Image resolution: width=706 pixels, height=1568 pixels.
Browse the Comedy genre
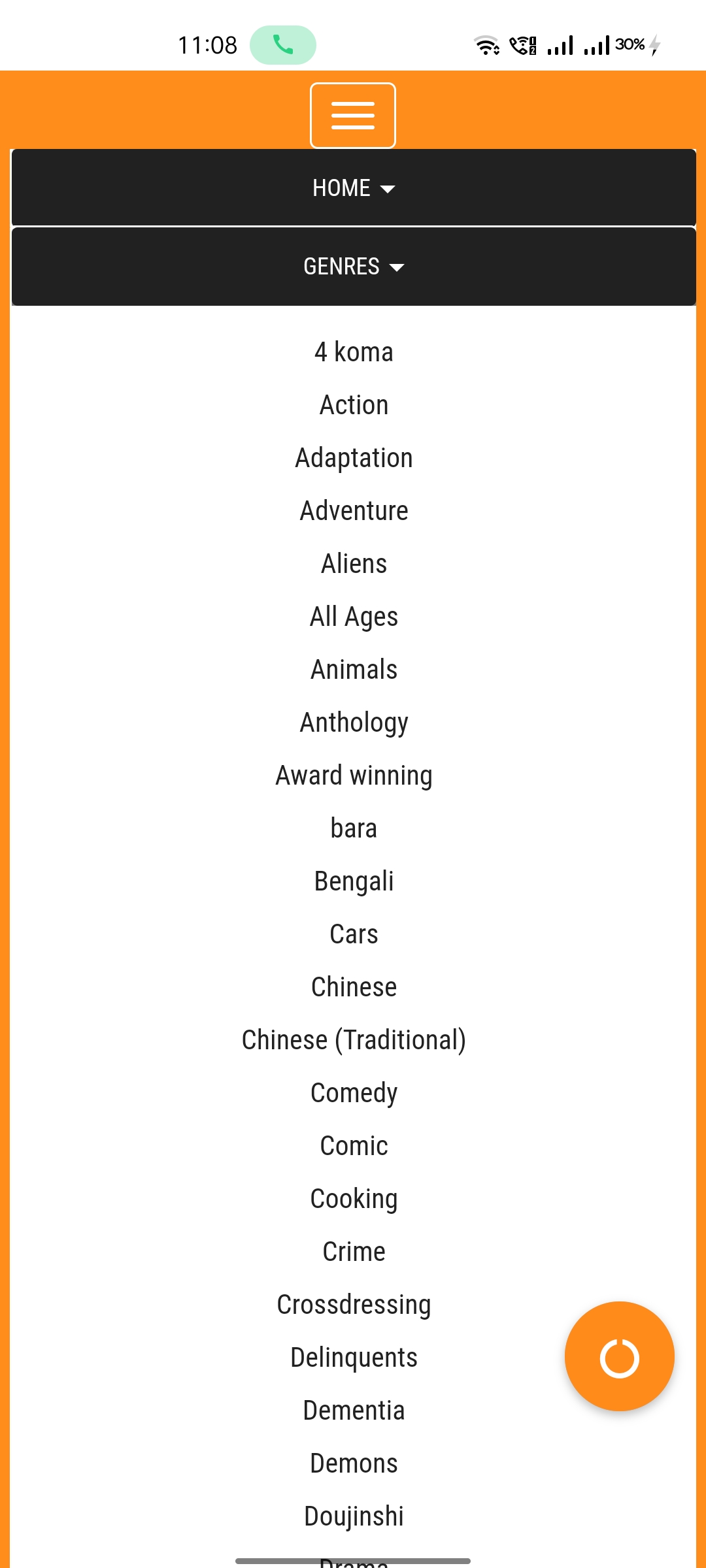click(x=353, y=1092)
